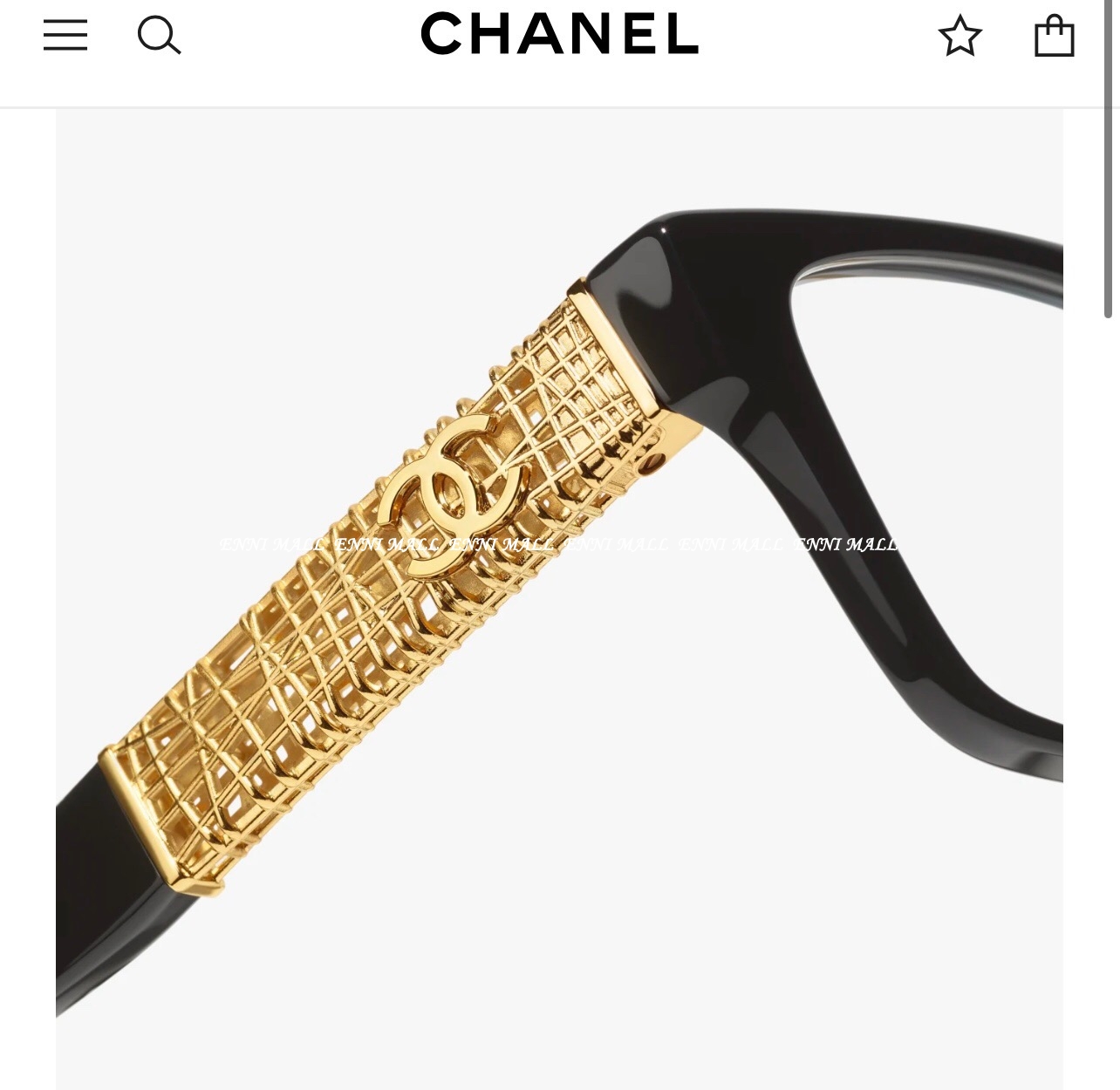Open the eyeglasses product image
The width and height of the screenshot is (1120, 1090).
coord(559,598)
